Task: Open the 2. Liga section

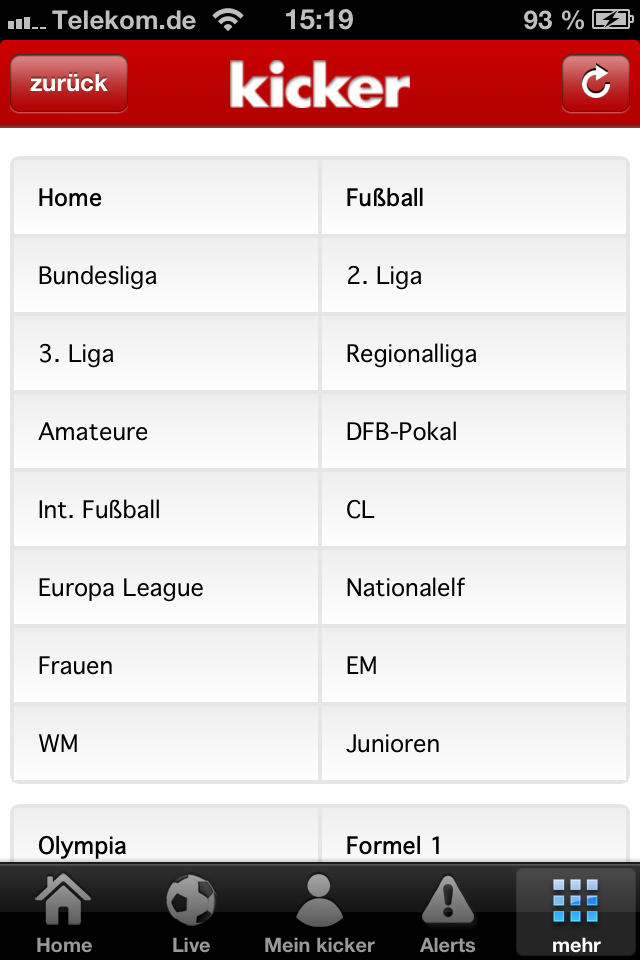Action: (x=474, y=275)
